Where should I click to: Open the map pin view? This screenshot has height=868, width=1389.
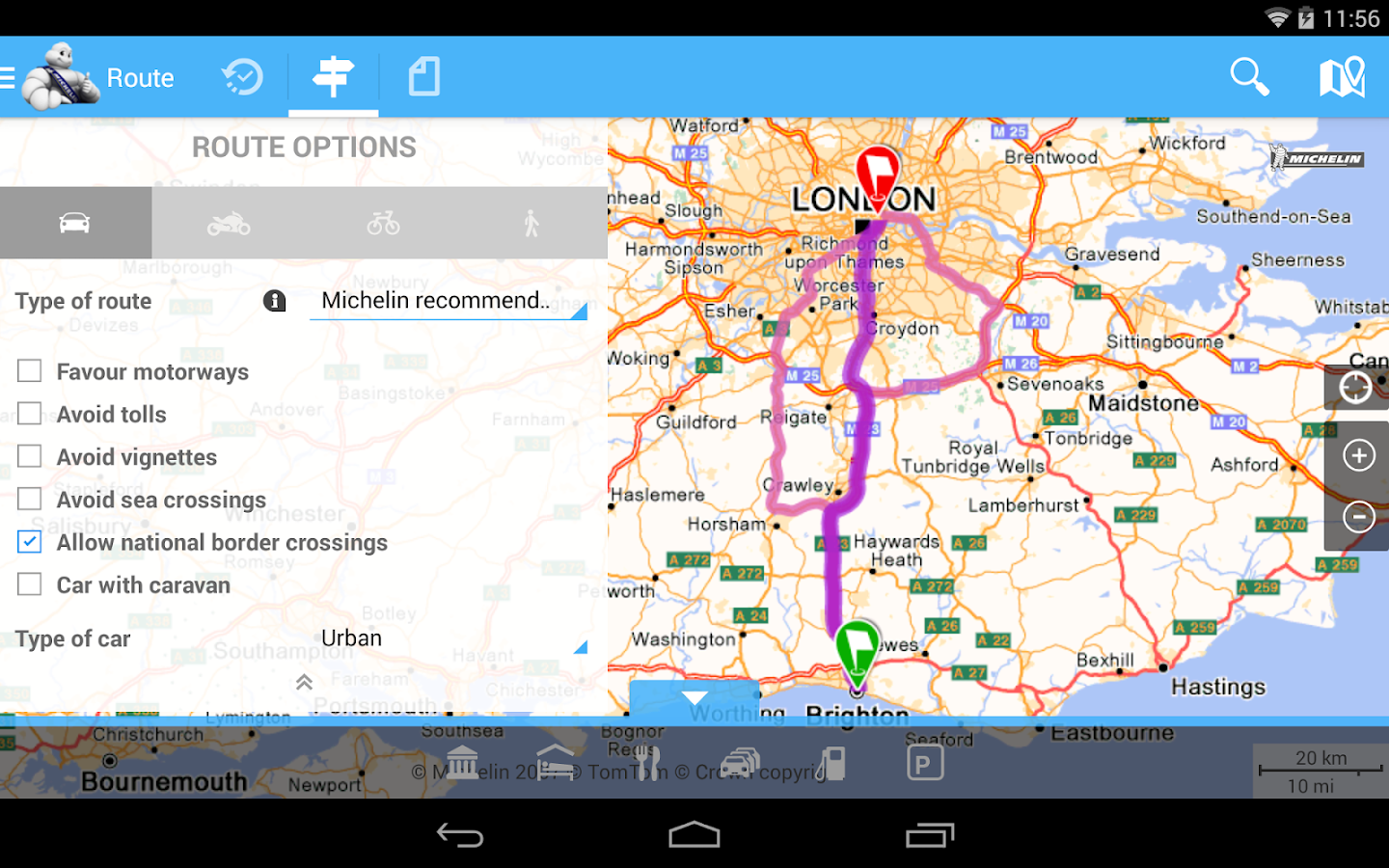pyautogui.click(x=1342, y=77)
